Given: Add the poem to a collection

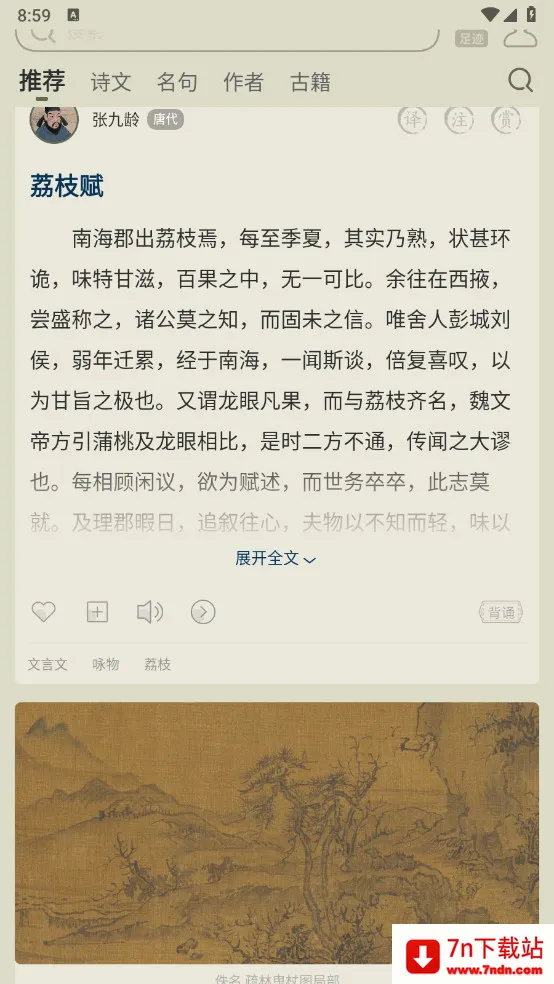Looking at the screenshot, I should [x=97, y=612].
